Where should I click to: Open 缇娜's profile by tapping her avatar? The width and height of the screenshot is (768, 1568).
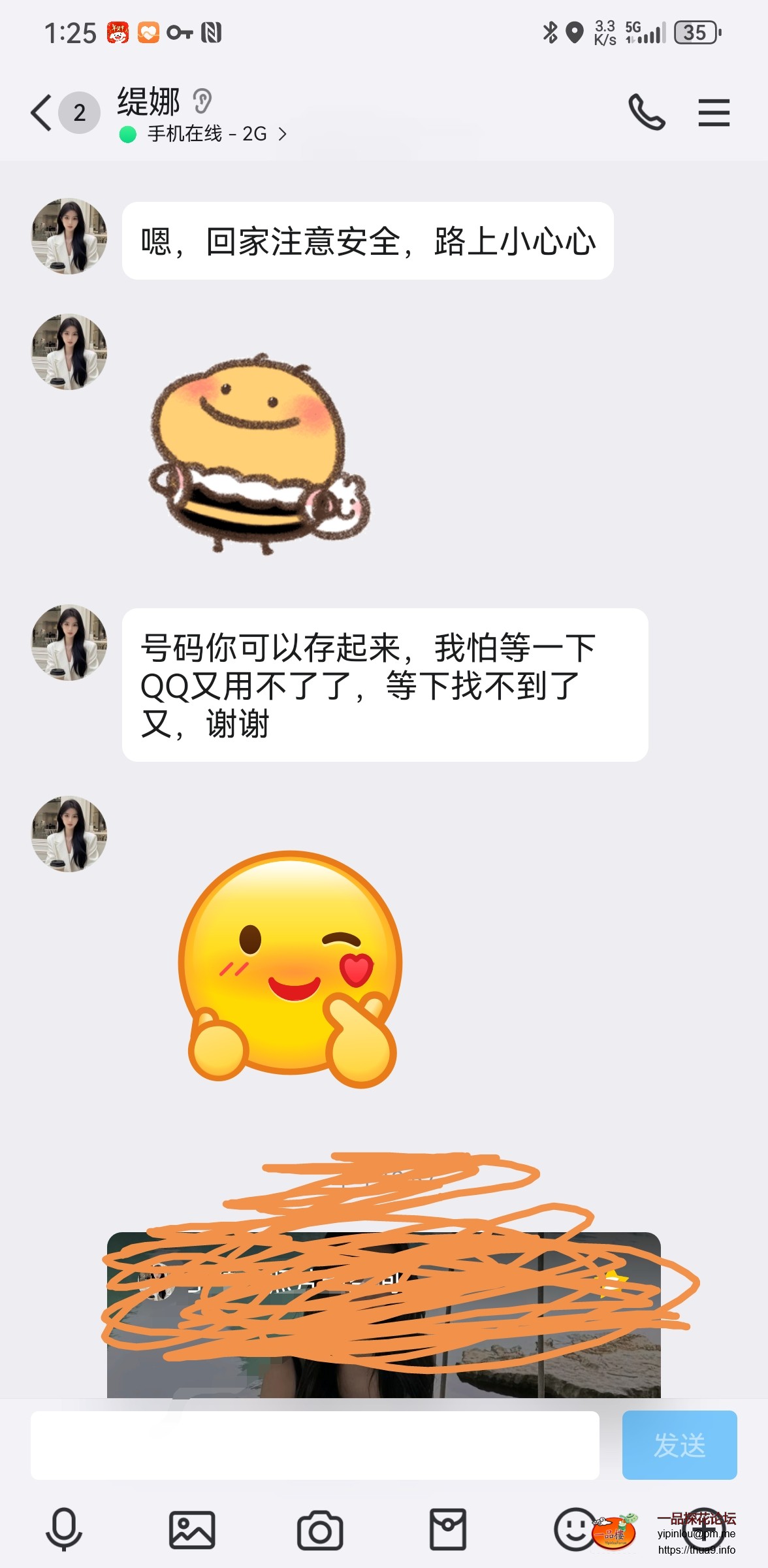coord(68,237)
